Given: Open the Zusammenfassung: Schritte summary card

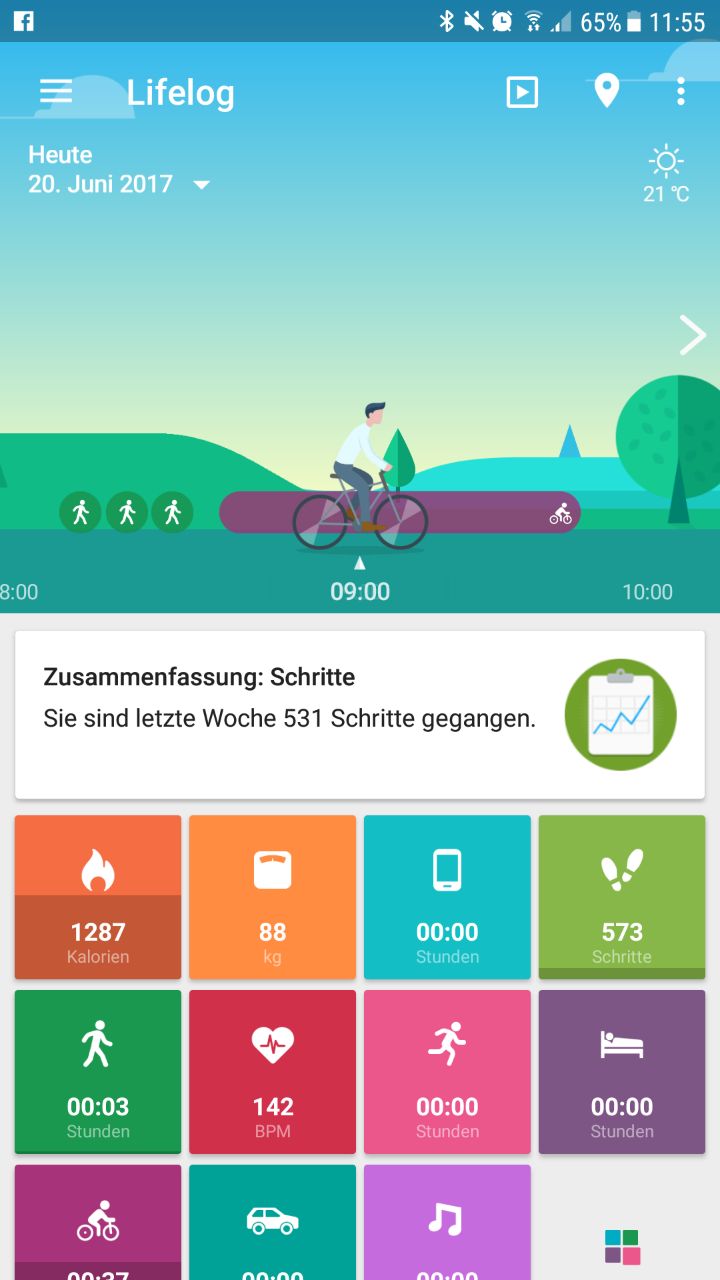Looking at the screenshot, I should coord(360,714).
